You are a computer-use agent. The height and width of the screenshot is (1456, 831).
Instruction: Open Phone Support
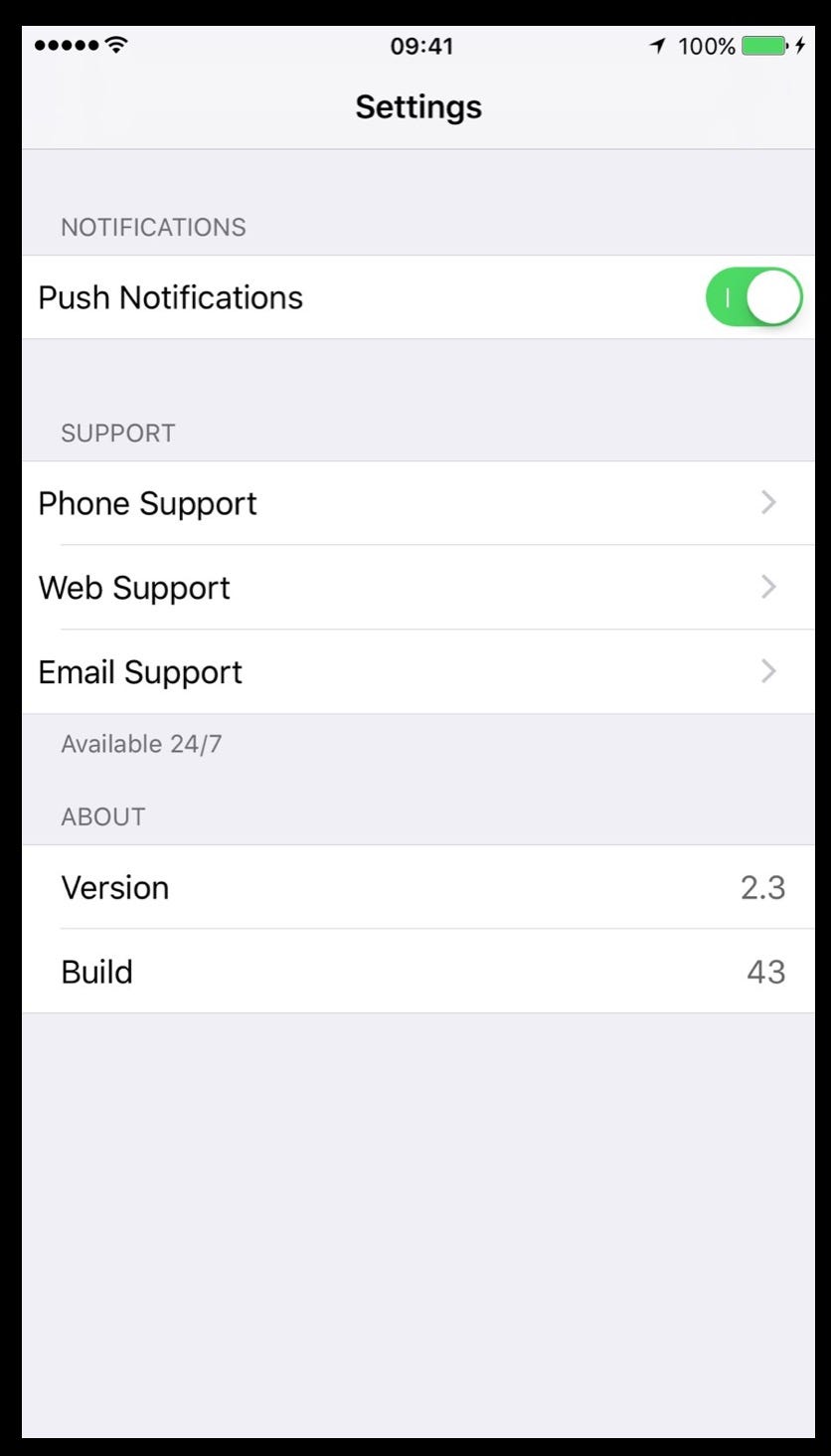[418, 503]
